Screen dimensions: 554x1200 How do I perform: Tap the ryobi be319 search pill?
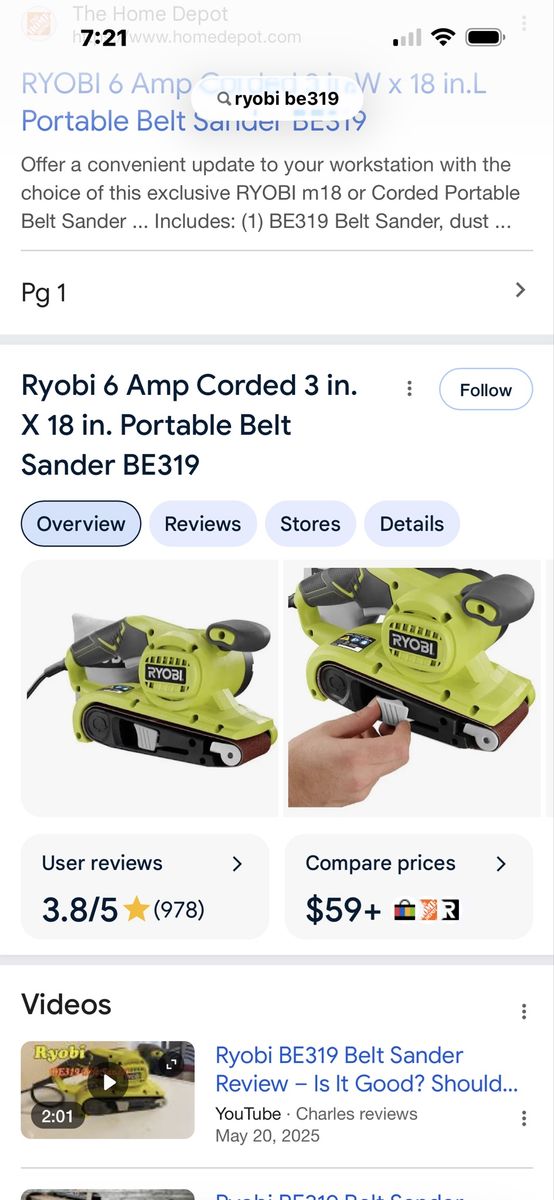coord(278,98)
